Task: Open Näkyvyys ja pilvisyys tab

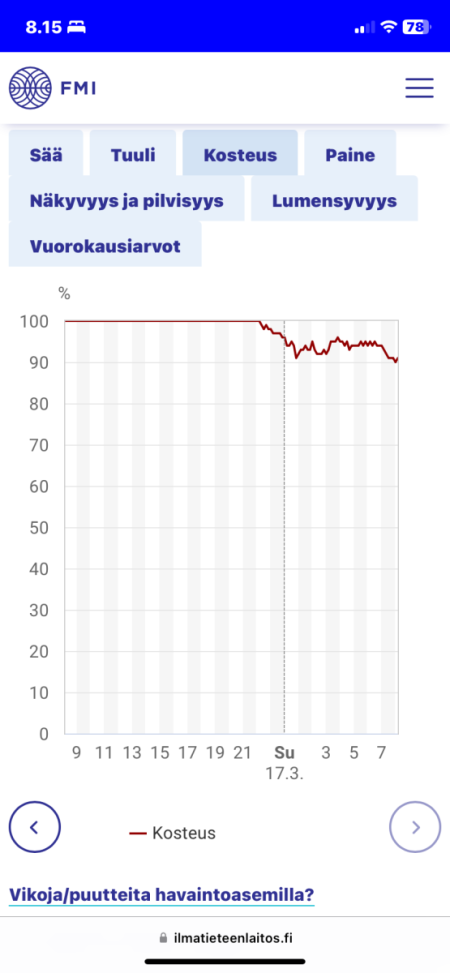Action: [127, 199]
